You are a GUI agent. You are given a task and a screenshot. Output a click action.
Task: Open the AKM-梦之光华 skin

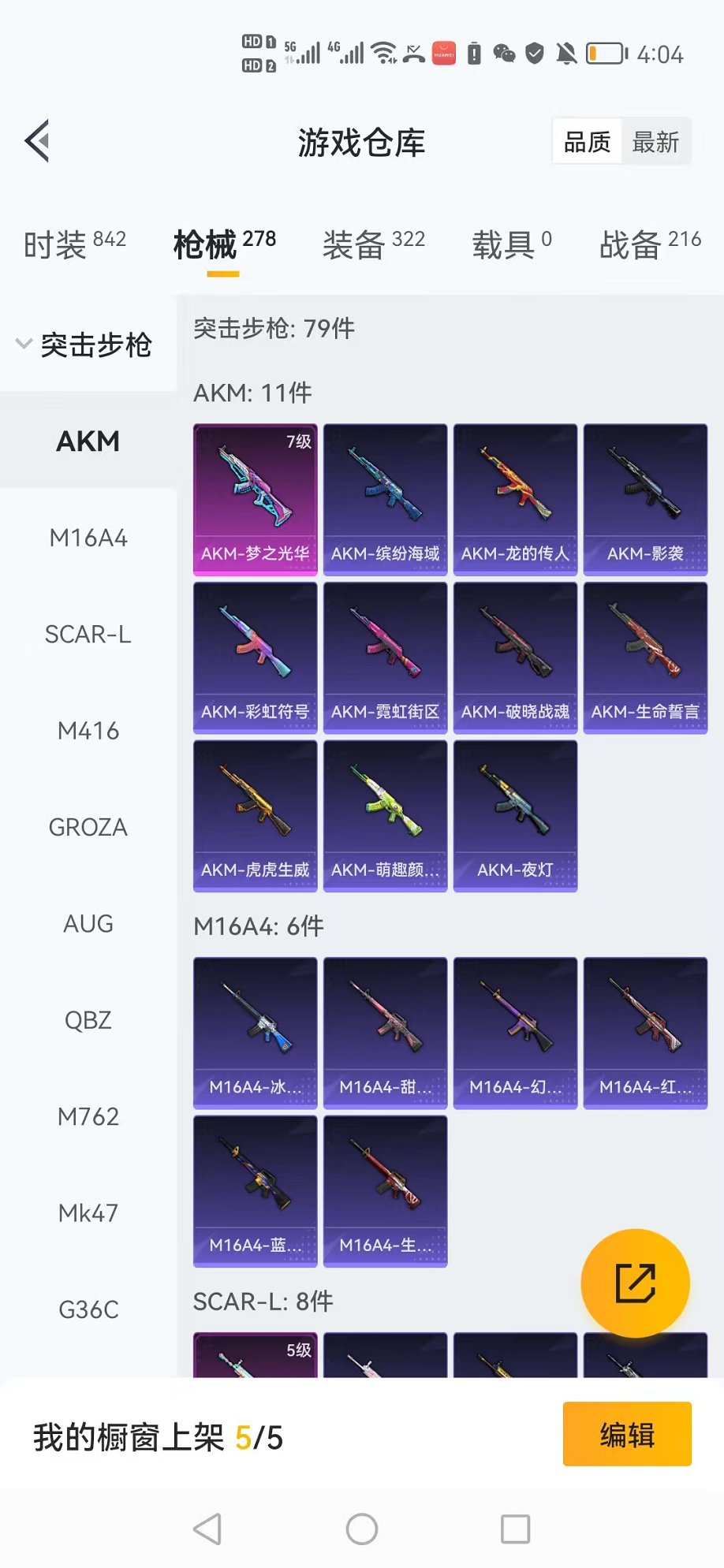pyautogui.click(x=256, y=499)
